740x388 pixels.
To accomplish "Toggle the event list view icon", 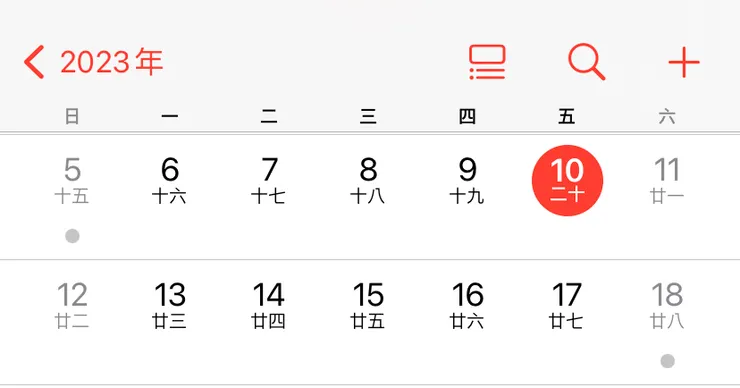I will 487,62.
